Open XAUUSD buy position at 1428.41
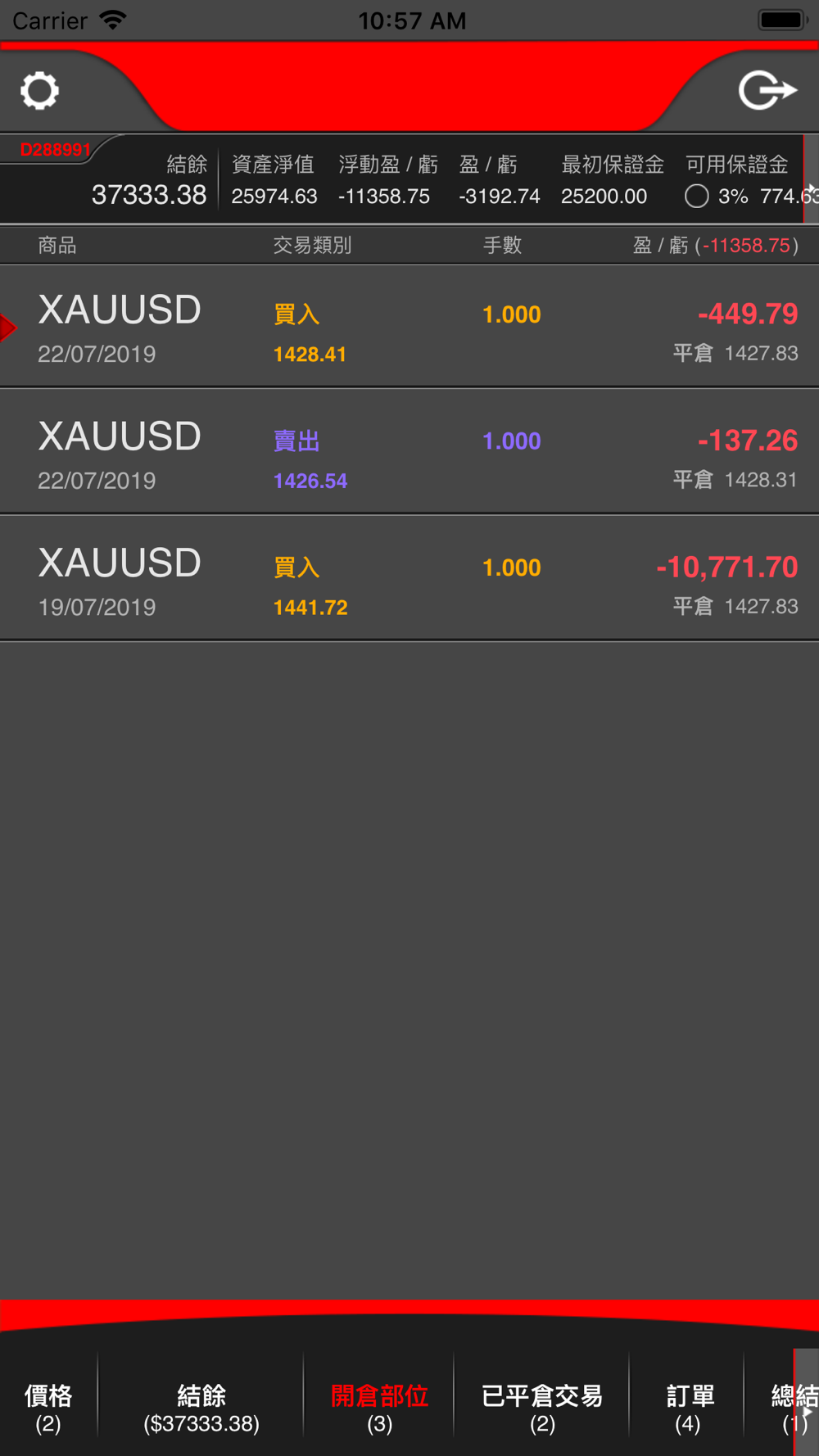819x1456 pixels. coord(409,328)
